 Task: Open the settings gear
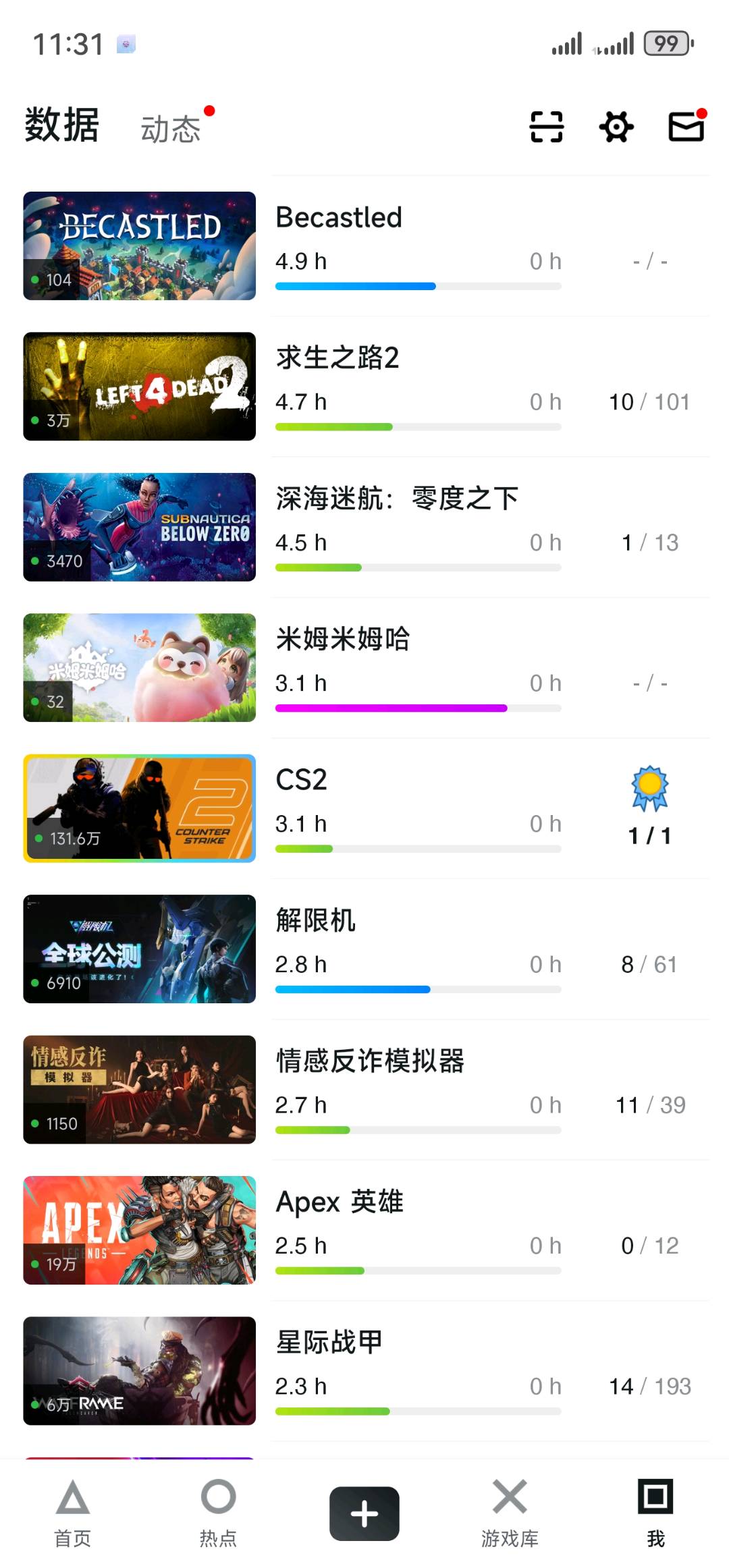point(616,127)
